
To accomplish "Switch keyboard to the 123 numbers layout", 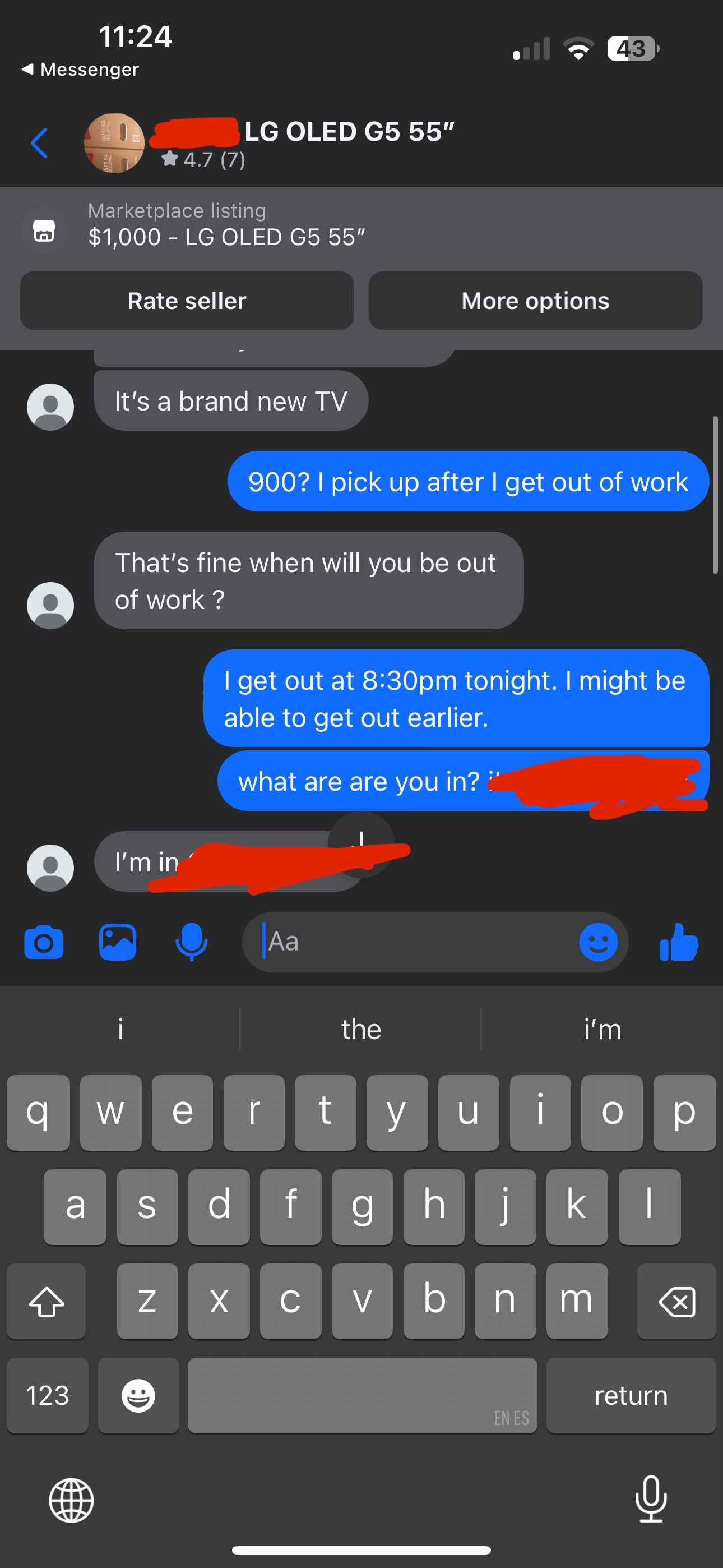I will coord(48,1396).
